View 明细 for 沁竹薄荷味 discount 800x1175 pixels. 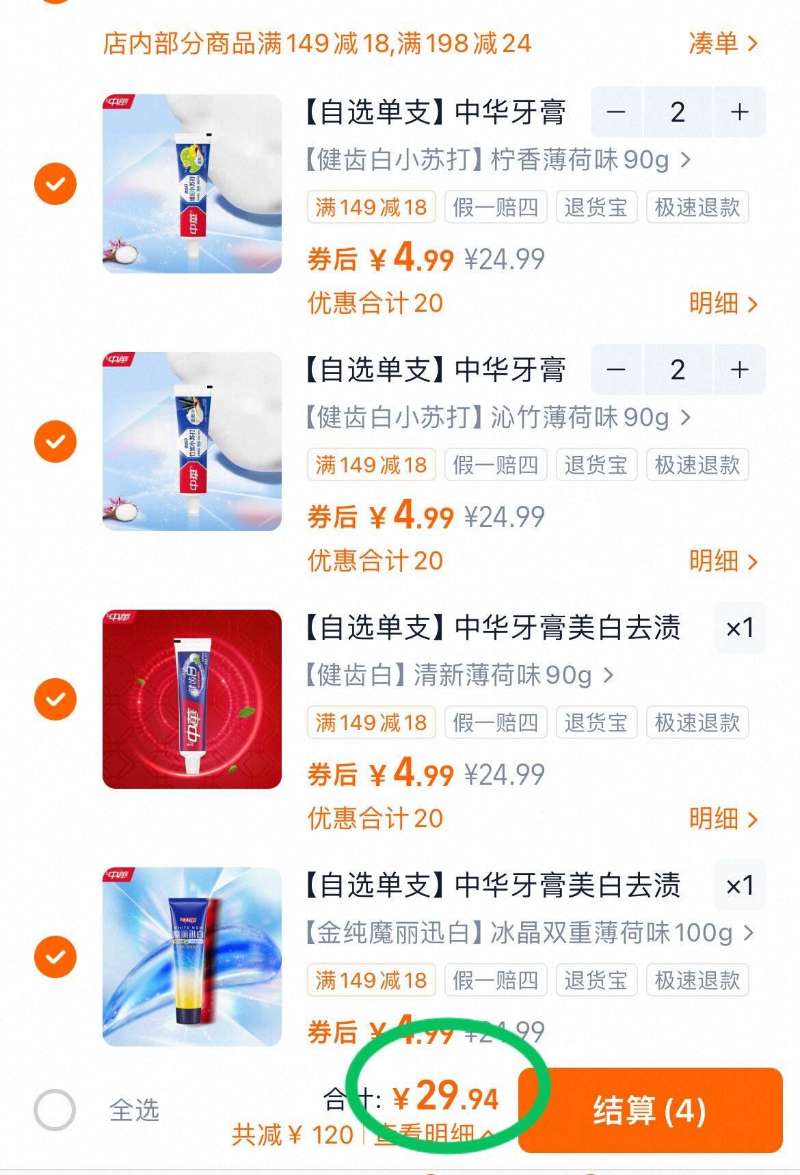point(722,561)
